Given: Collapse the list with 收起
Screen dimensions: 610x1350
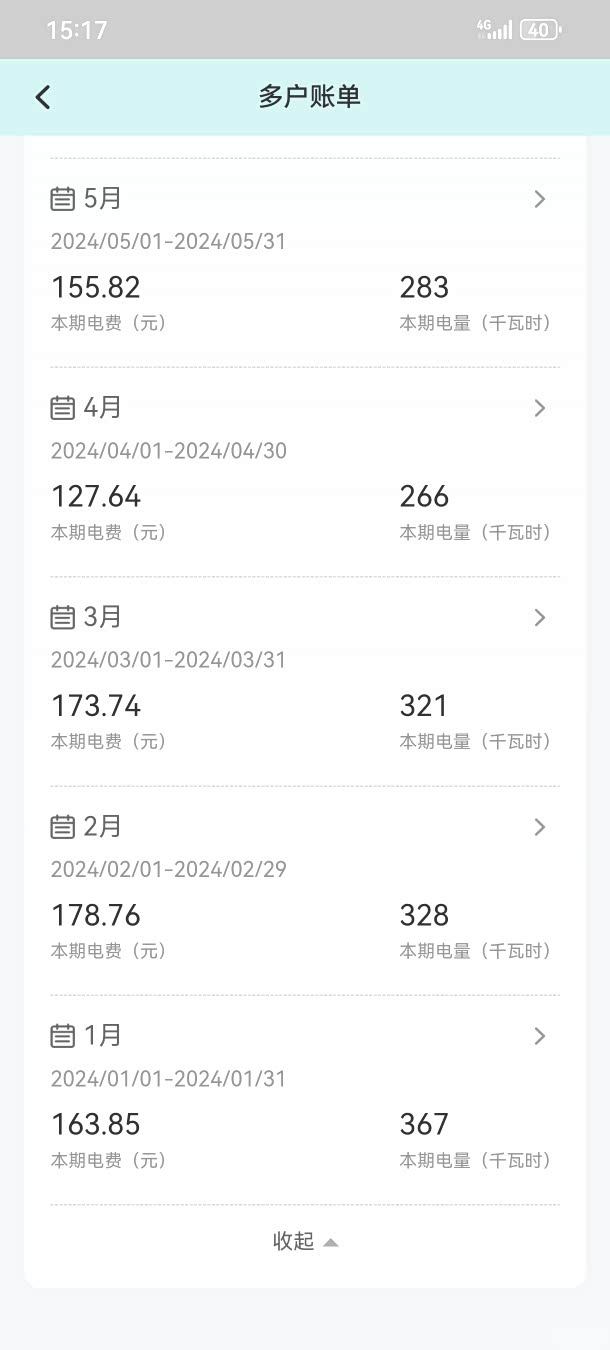Looking at the screenshot, I should (x=305, y=1241).
